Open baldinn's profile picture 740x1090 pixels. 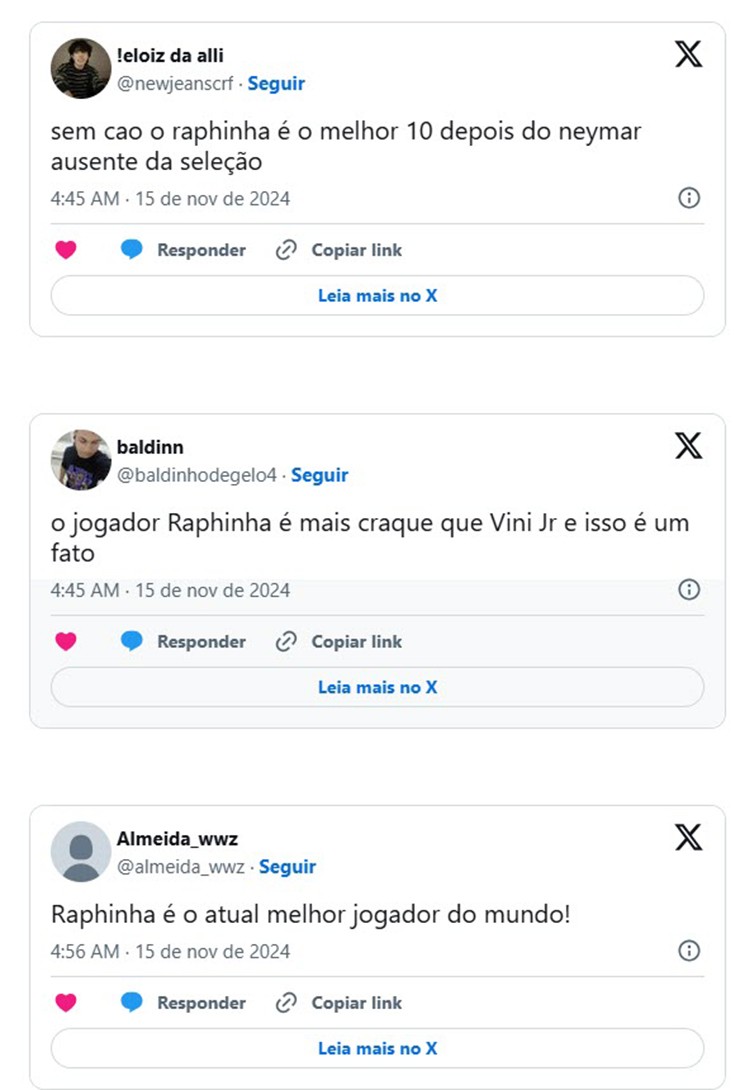tap(80, 460)
